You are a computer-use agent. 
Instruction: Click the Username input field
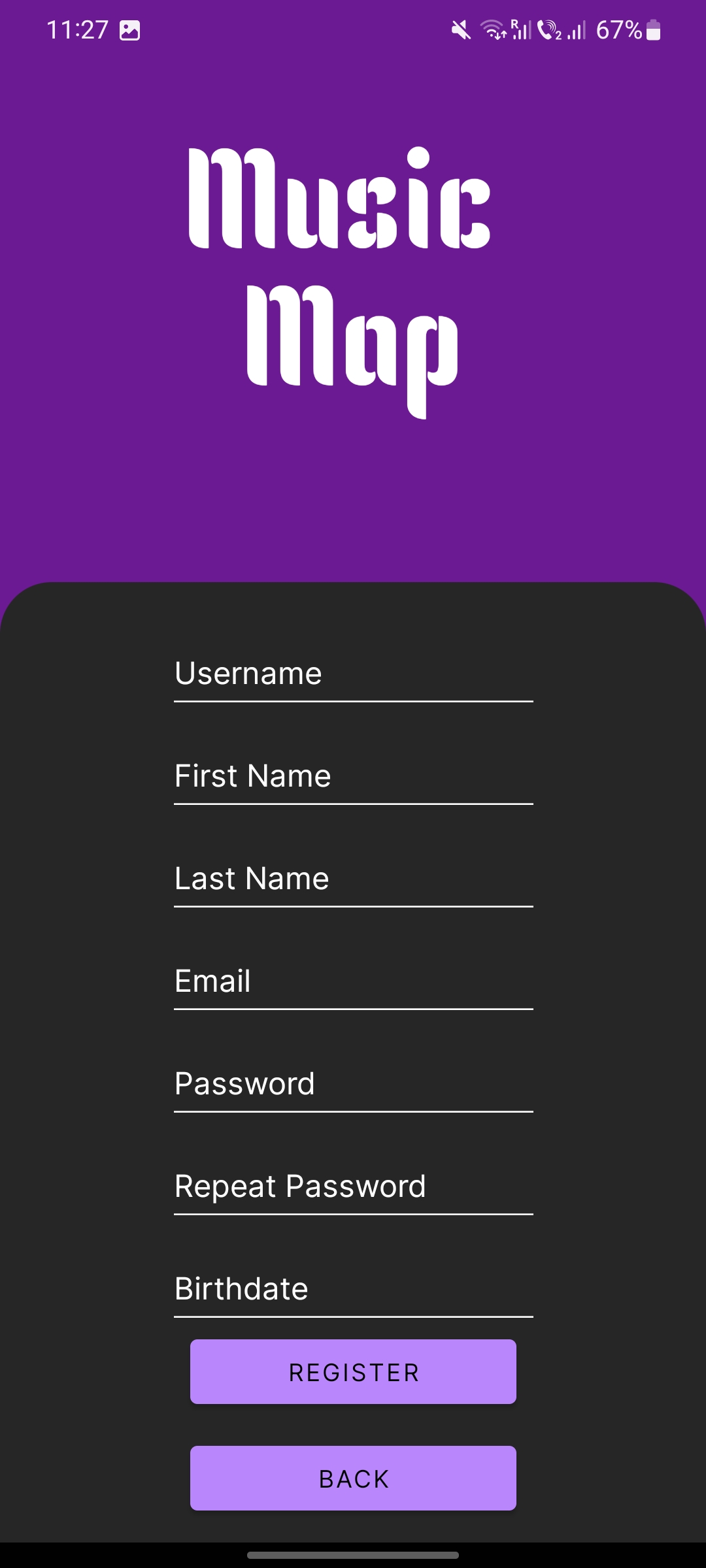click(x=353, y=674)
